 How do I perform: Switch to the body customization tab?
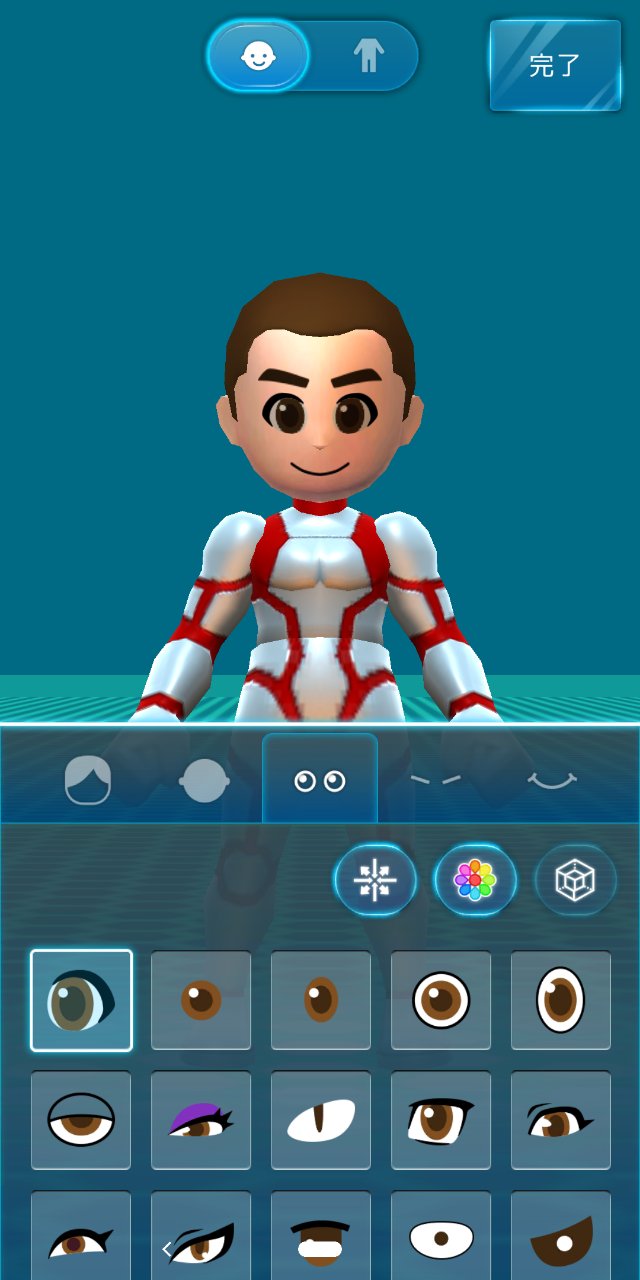pyautogui.click(x=368, y=56)
